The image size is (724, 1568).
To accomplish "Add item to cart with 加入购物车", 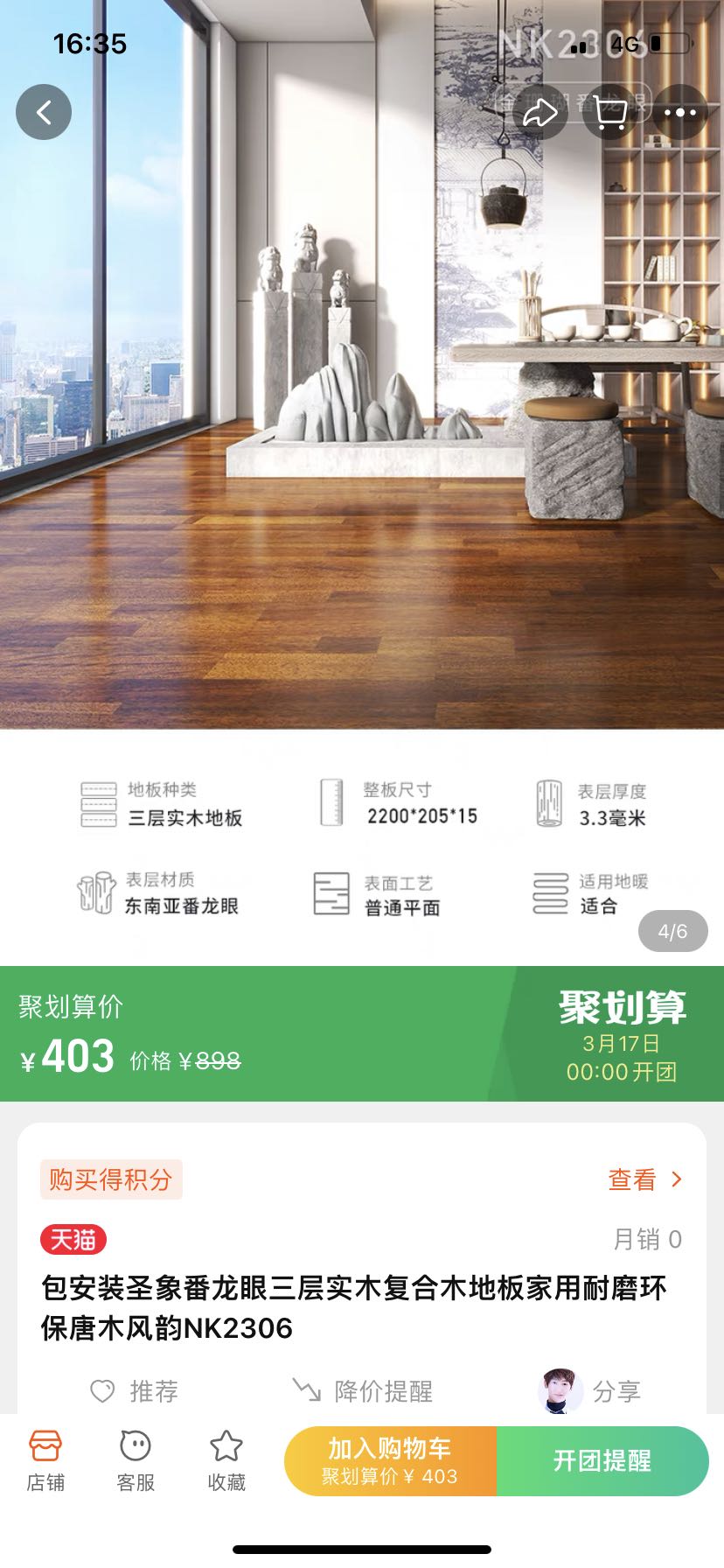I will pos(390,1461).
